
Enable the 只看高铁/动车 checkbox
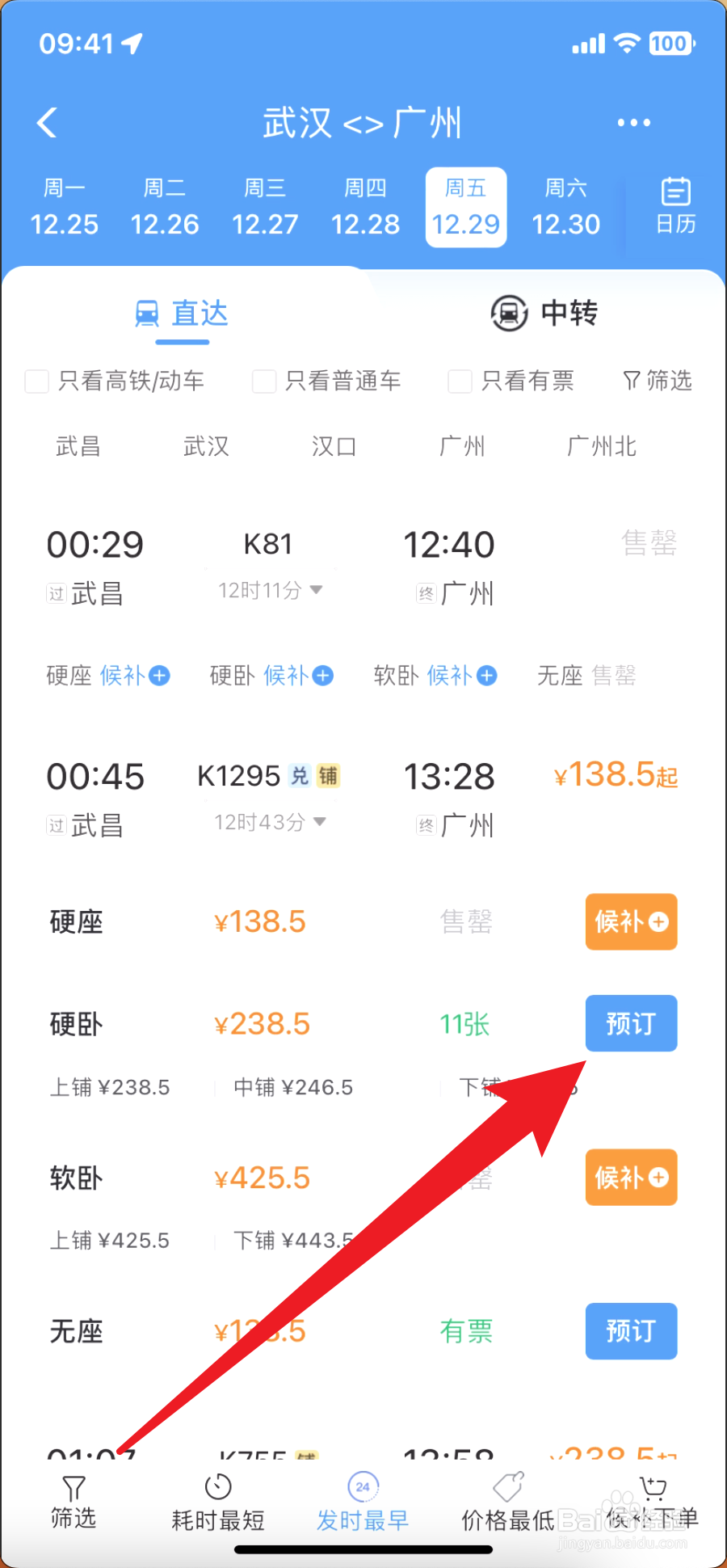[x=36, y=381]
